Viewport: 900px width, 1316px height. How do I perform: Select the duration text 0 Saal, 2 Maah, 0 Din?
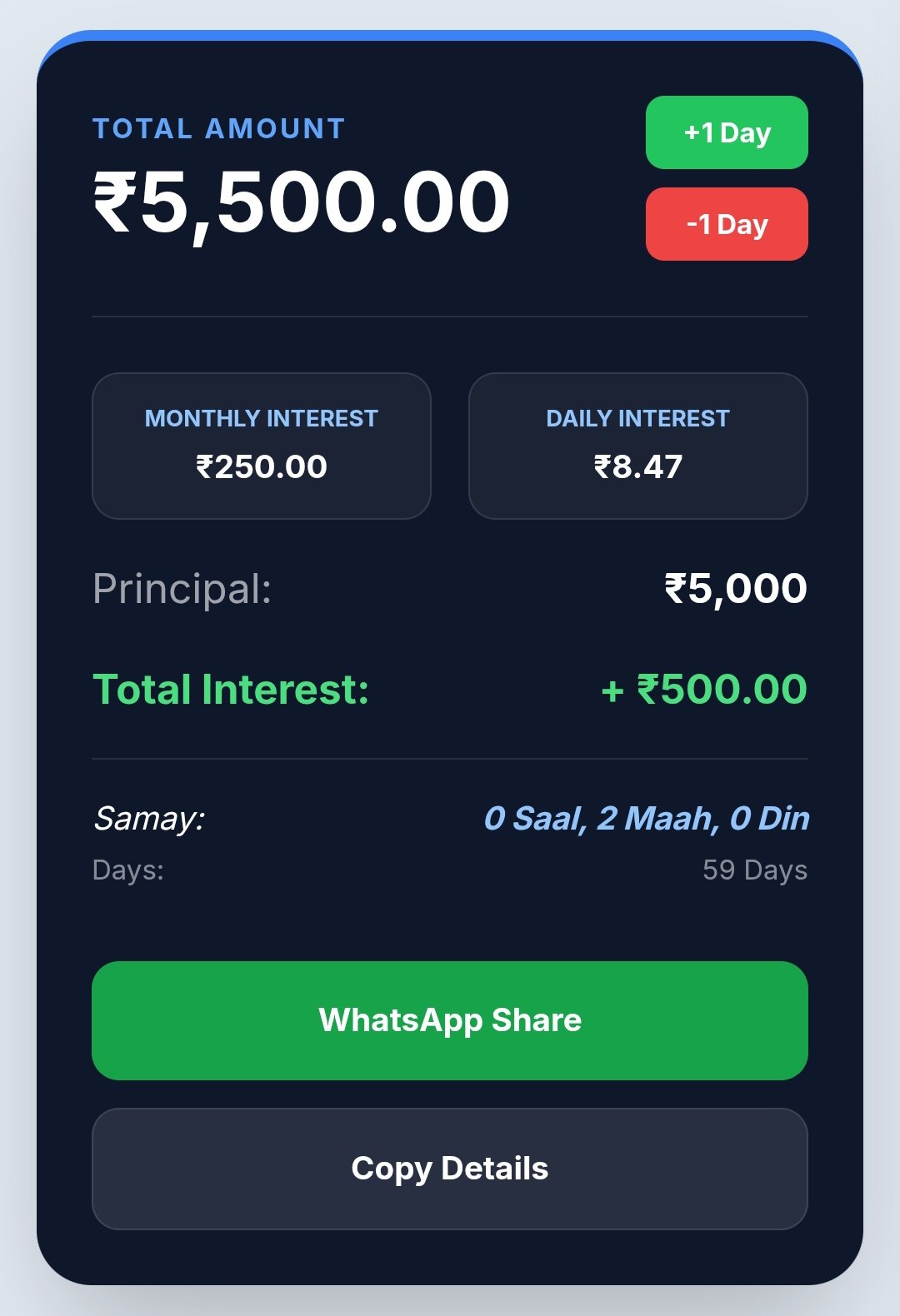click(648, 819)
